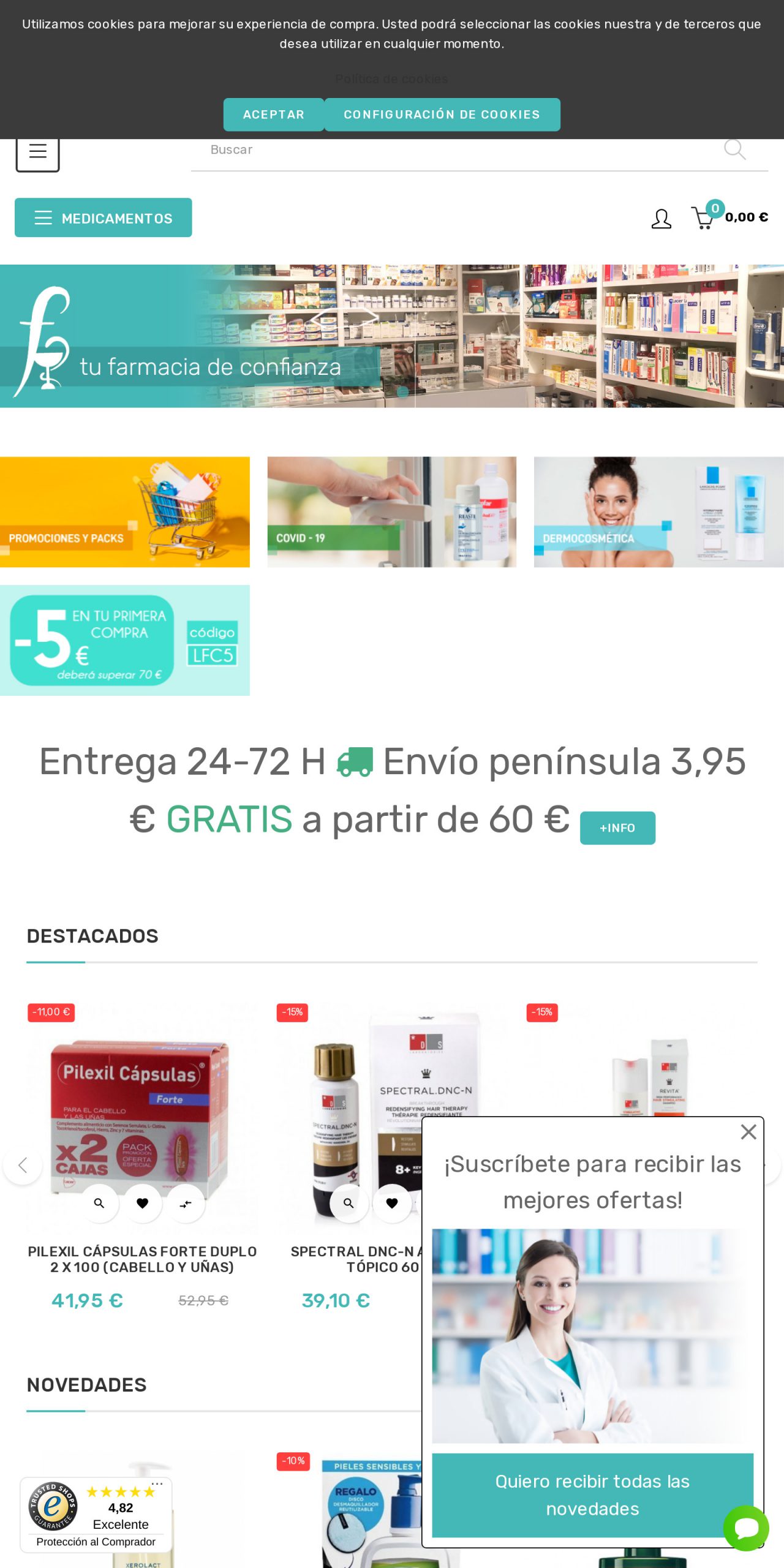Screen dimensions: 784x1568
Task: Open the MEDICAMENTOS category menu
Action: click(103, 217)
